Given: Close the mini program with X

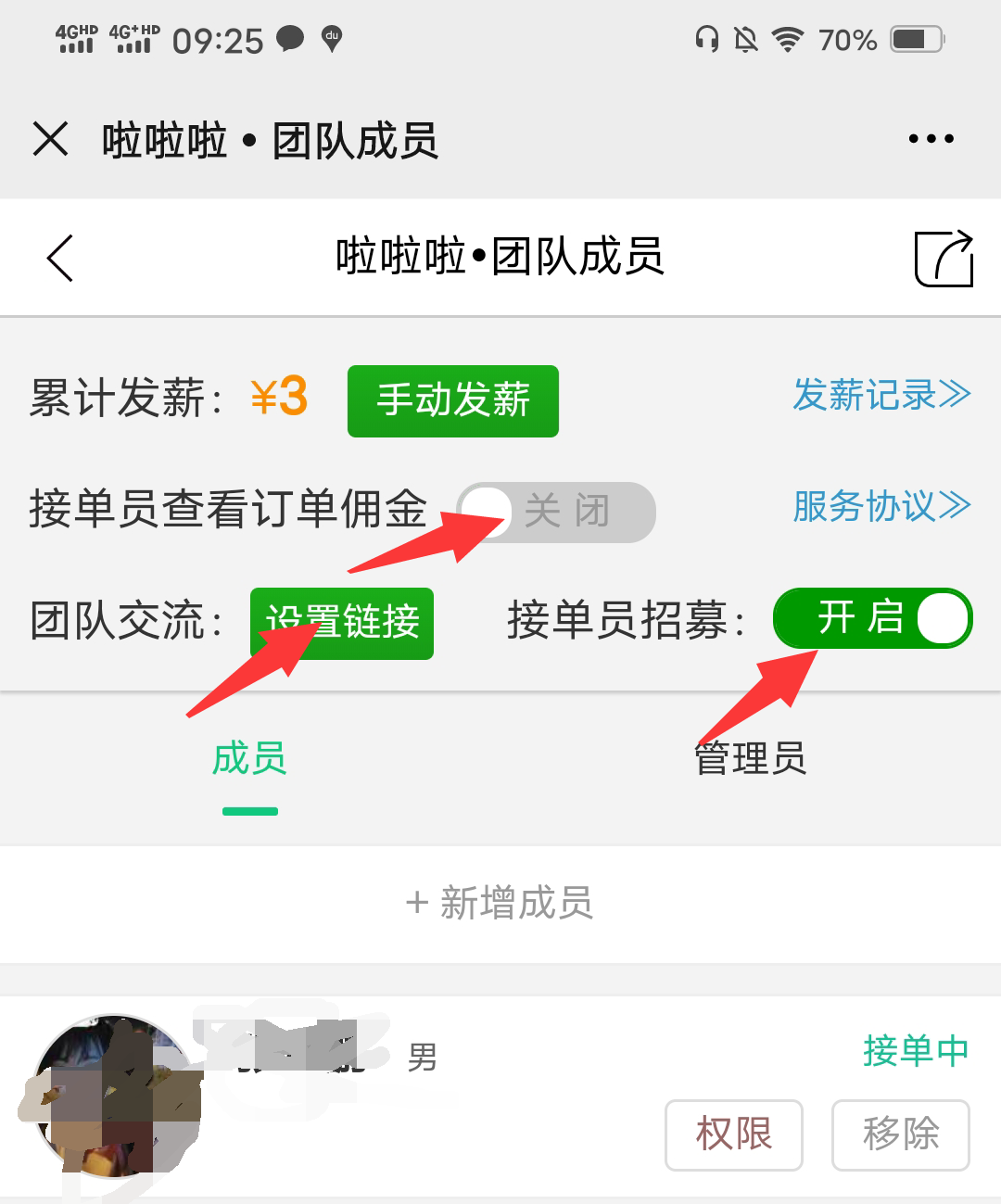Looking at the screenshot, I should click(x=50, y=140).
